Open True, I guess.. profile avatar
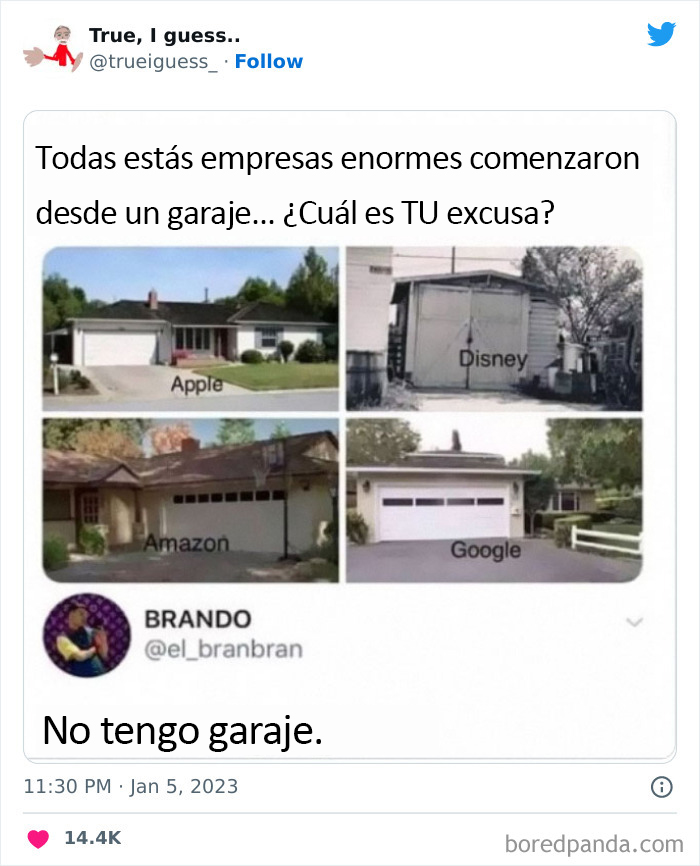This screenshot has height=866, width=700. coord(50,47)
